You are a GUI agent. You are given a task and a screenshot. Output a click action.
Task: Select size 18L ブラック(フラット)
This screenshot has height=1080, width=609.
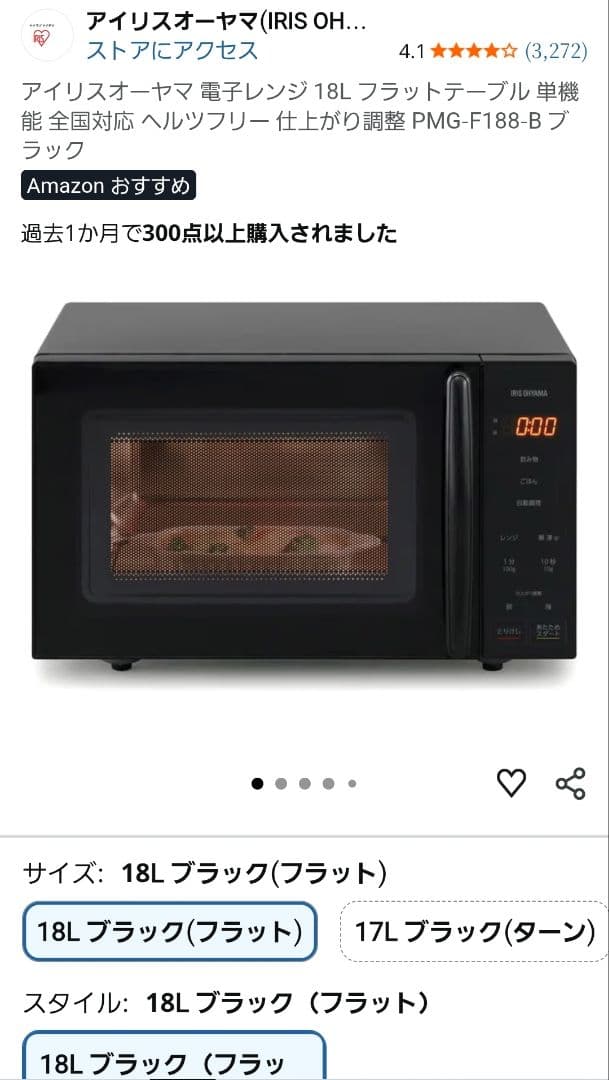(170, 932)
